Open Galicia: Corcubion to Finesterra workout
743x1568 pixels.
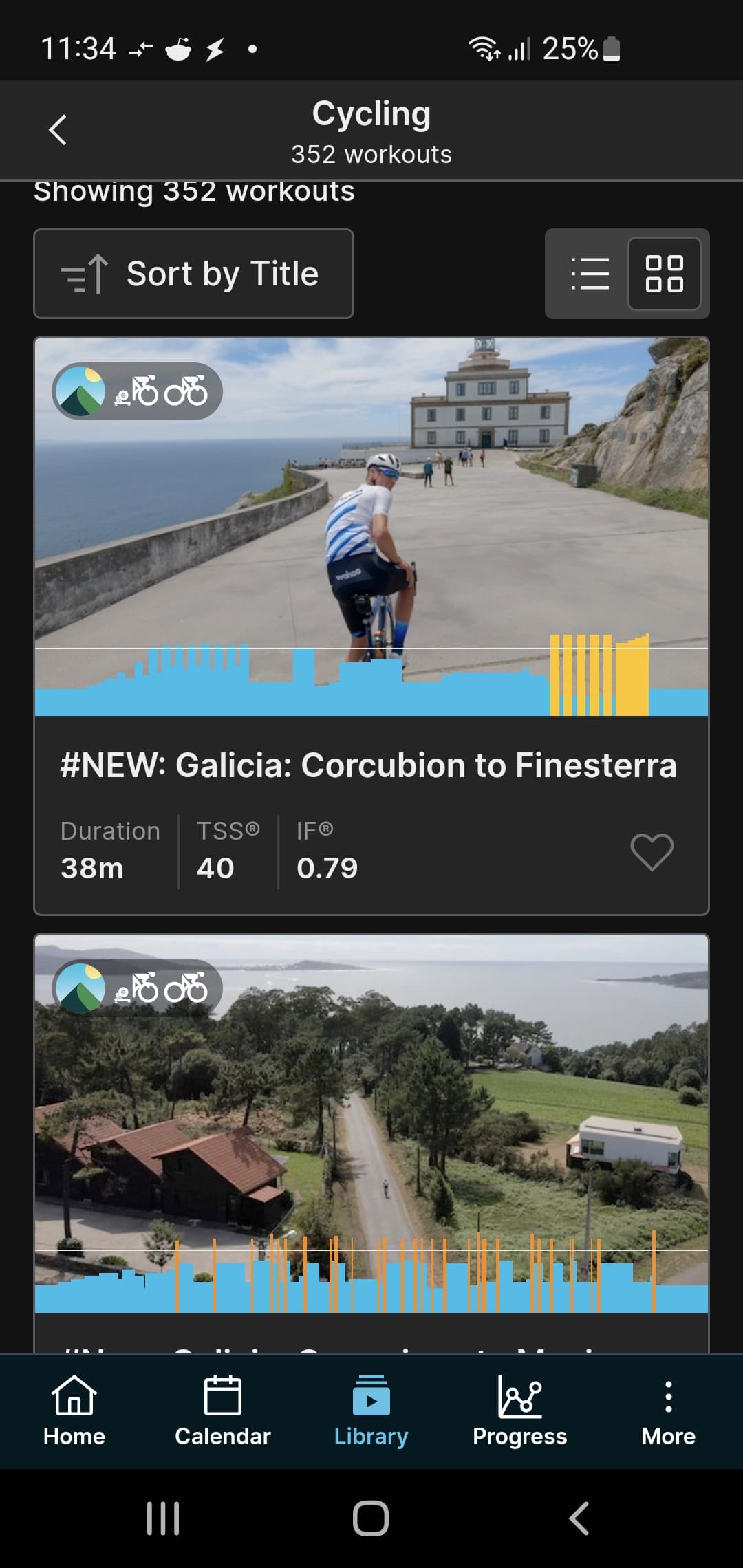pyautogui.click(x=368, y=765)
